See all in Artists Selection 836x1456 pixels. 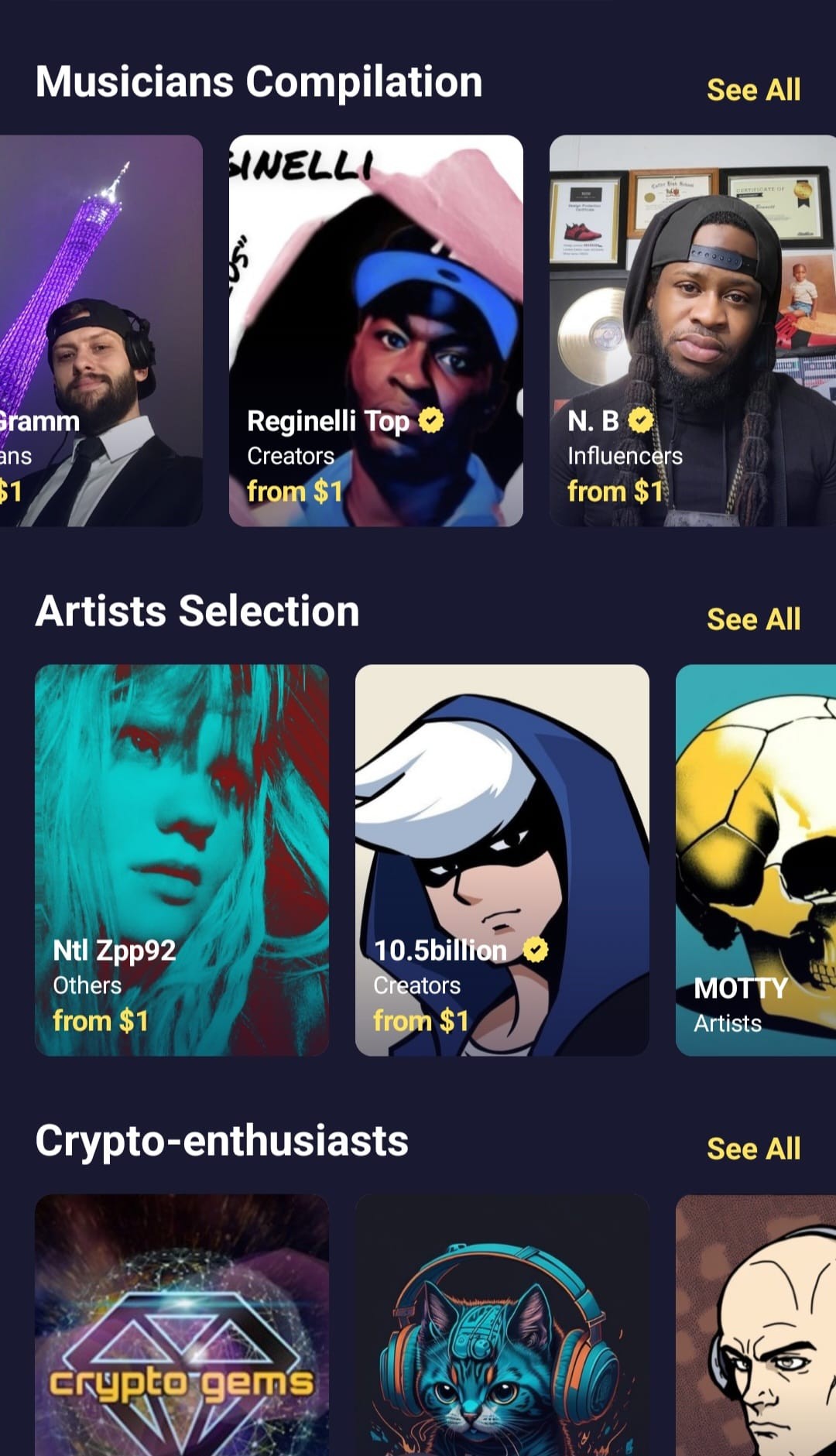click(x=753, y=619)
